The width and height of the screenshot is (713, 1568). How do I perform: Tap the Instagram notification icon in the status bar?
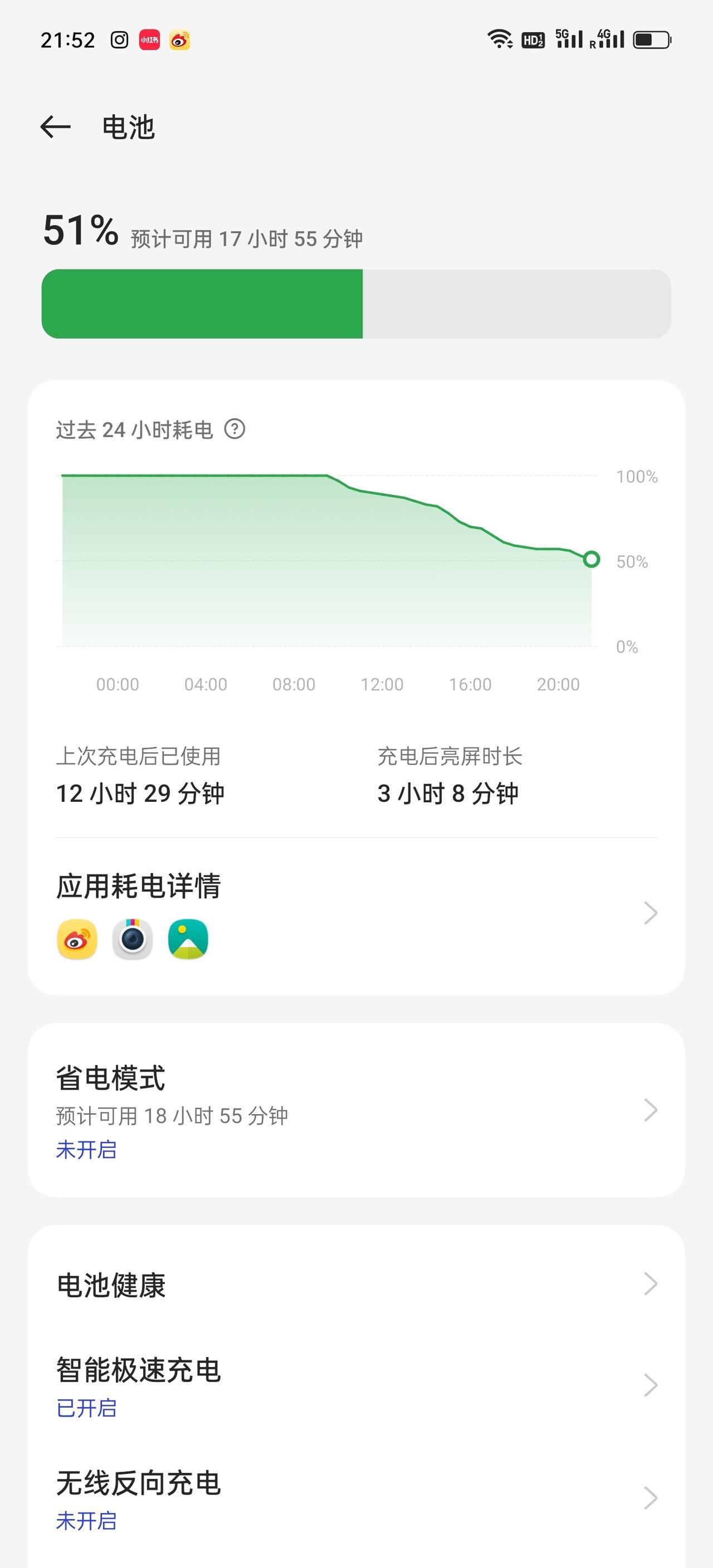coord(119,39)
